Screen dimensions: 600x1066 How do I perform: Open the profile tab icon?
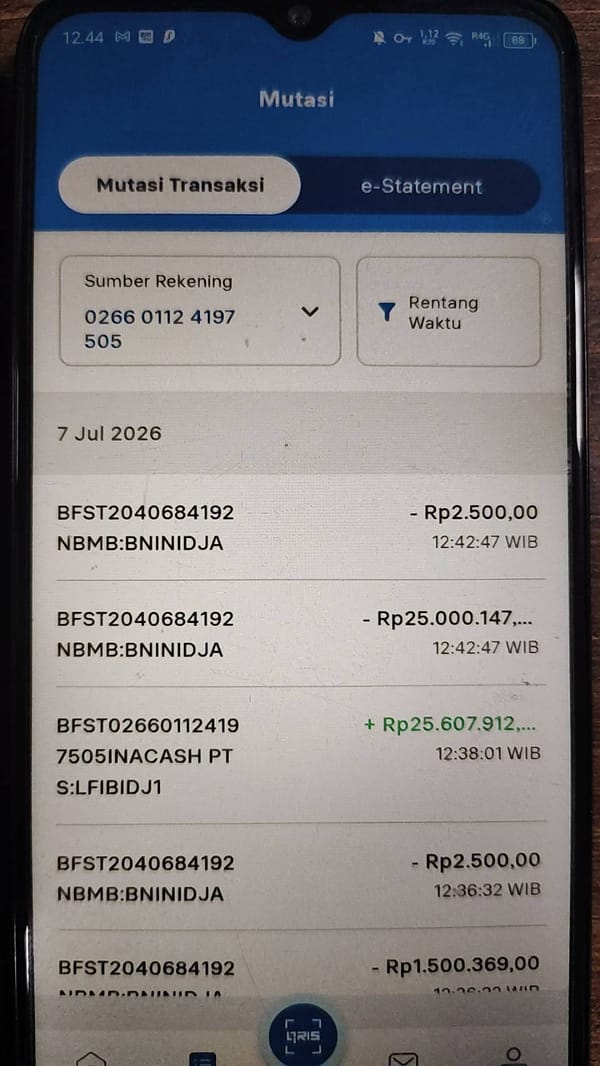point(513,1055)
